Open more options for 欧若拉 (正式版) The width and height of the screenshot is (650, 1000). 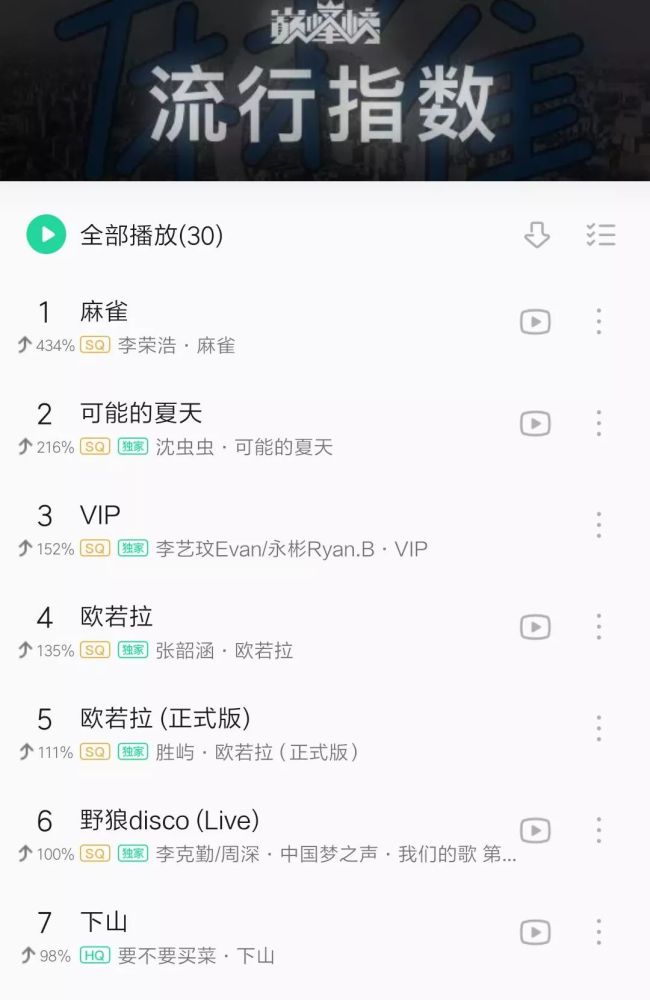point(598,728)
